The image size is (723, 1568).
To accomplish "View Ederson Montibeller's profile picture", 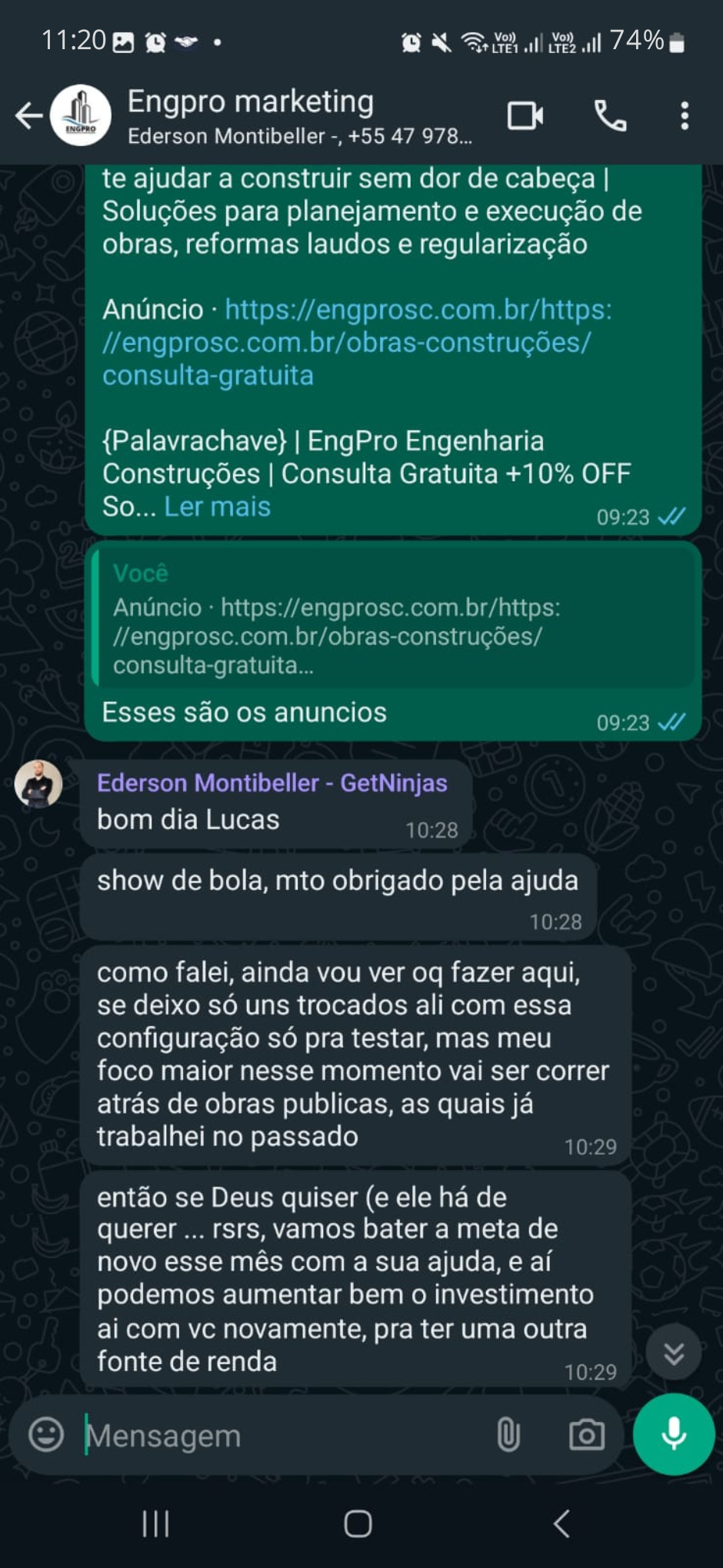I will [38, 784].
